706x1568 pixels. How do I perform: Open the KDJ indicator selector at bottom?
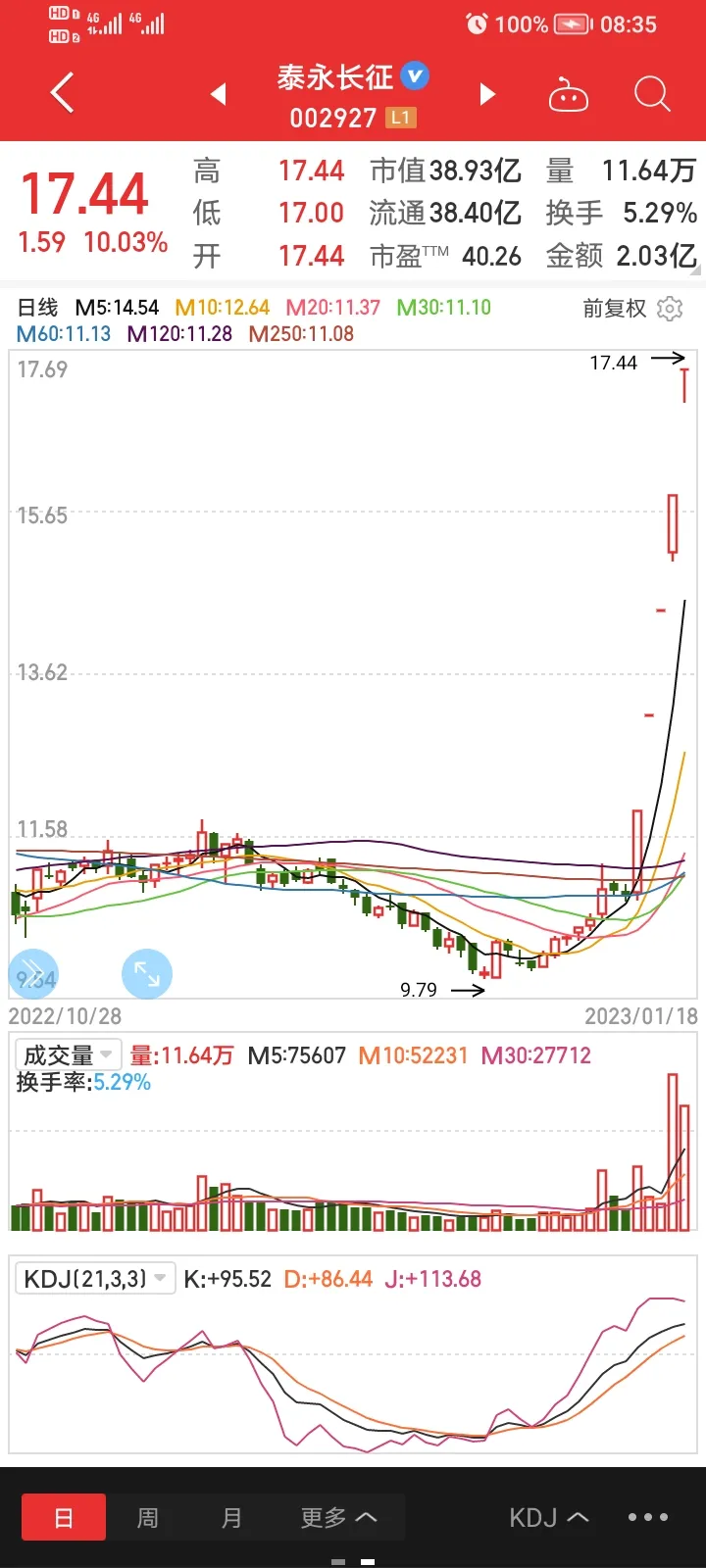point(548,1518)
